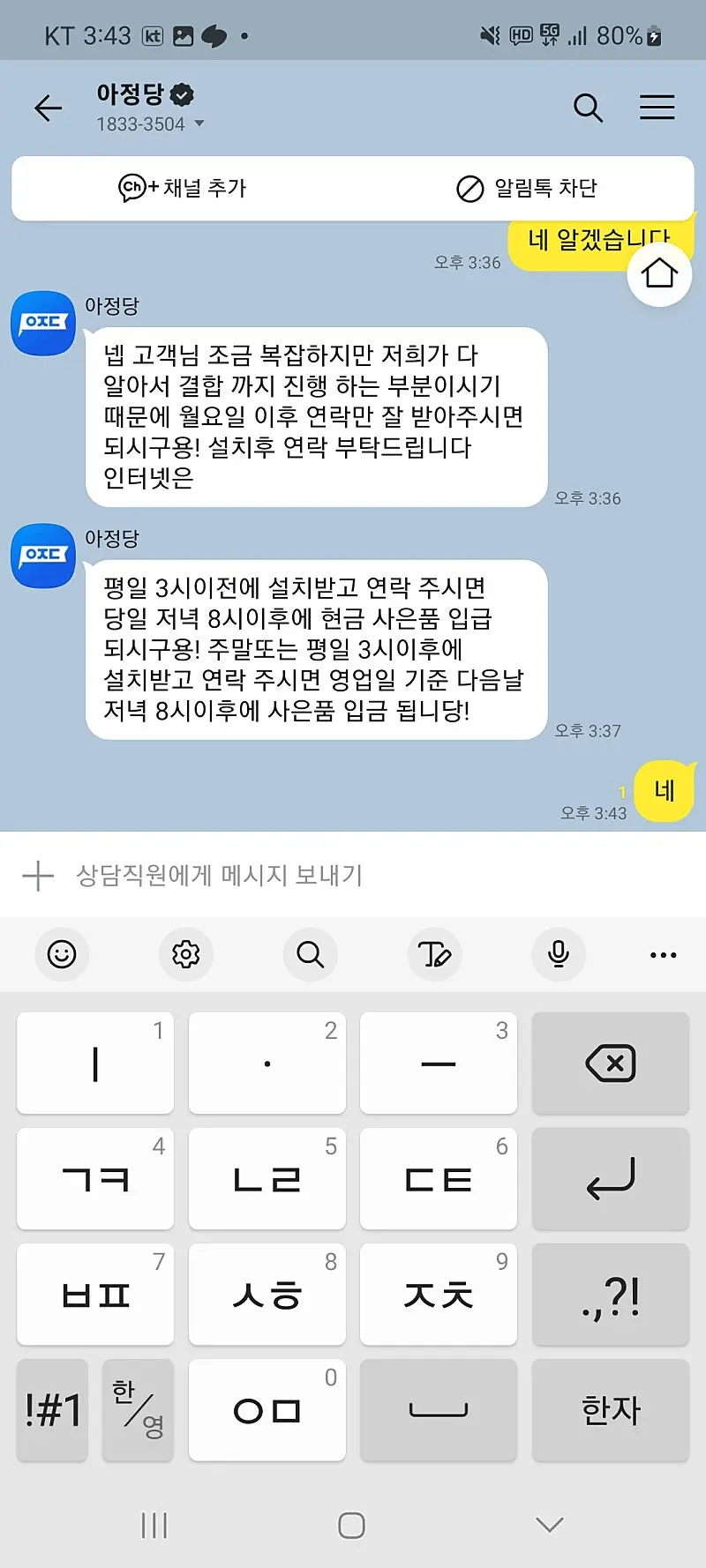This screenshot has height=1568, width=706.
Task: Open the plus attachment menu
Action: click(38, 876)
